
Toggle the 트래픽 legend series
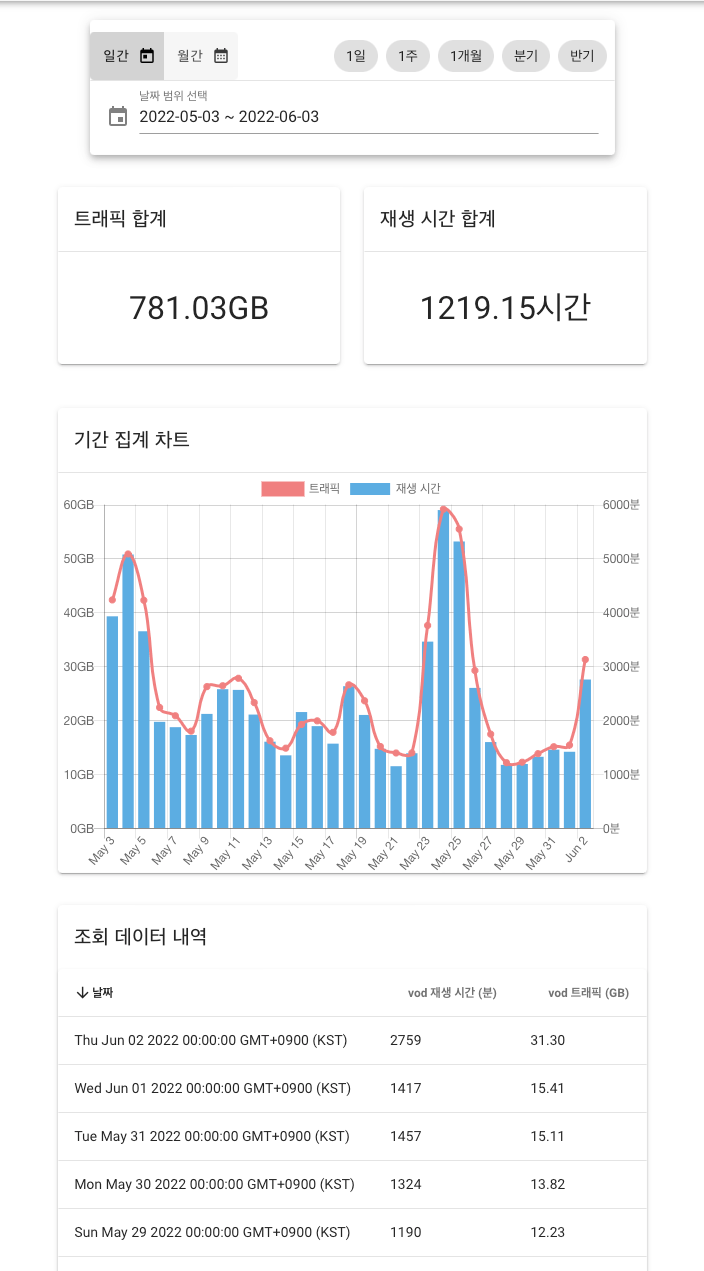tap(300, 488)
